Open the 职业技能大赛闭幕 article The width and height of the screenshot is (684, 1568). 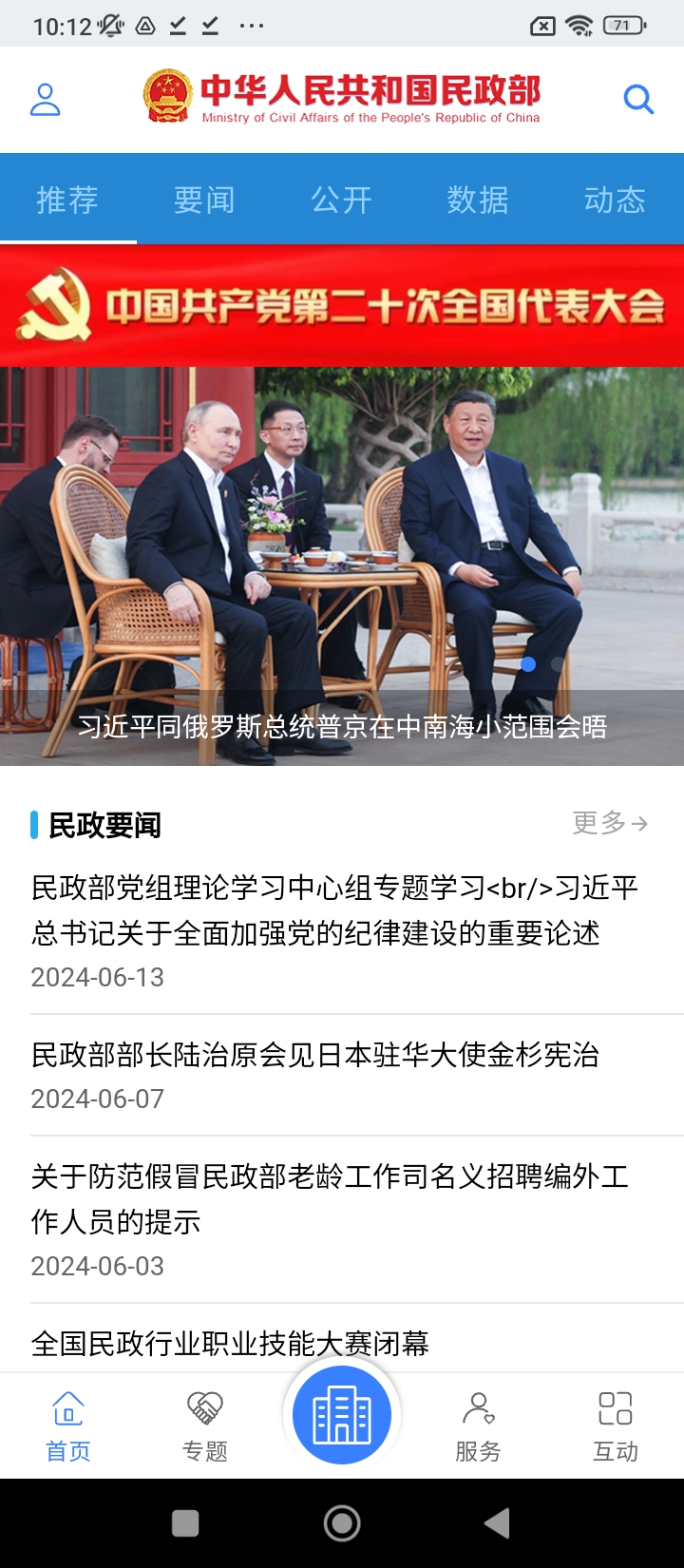[x=230, y=1344]
